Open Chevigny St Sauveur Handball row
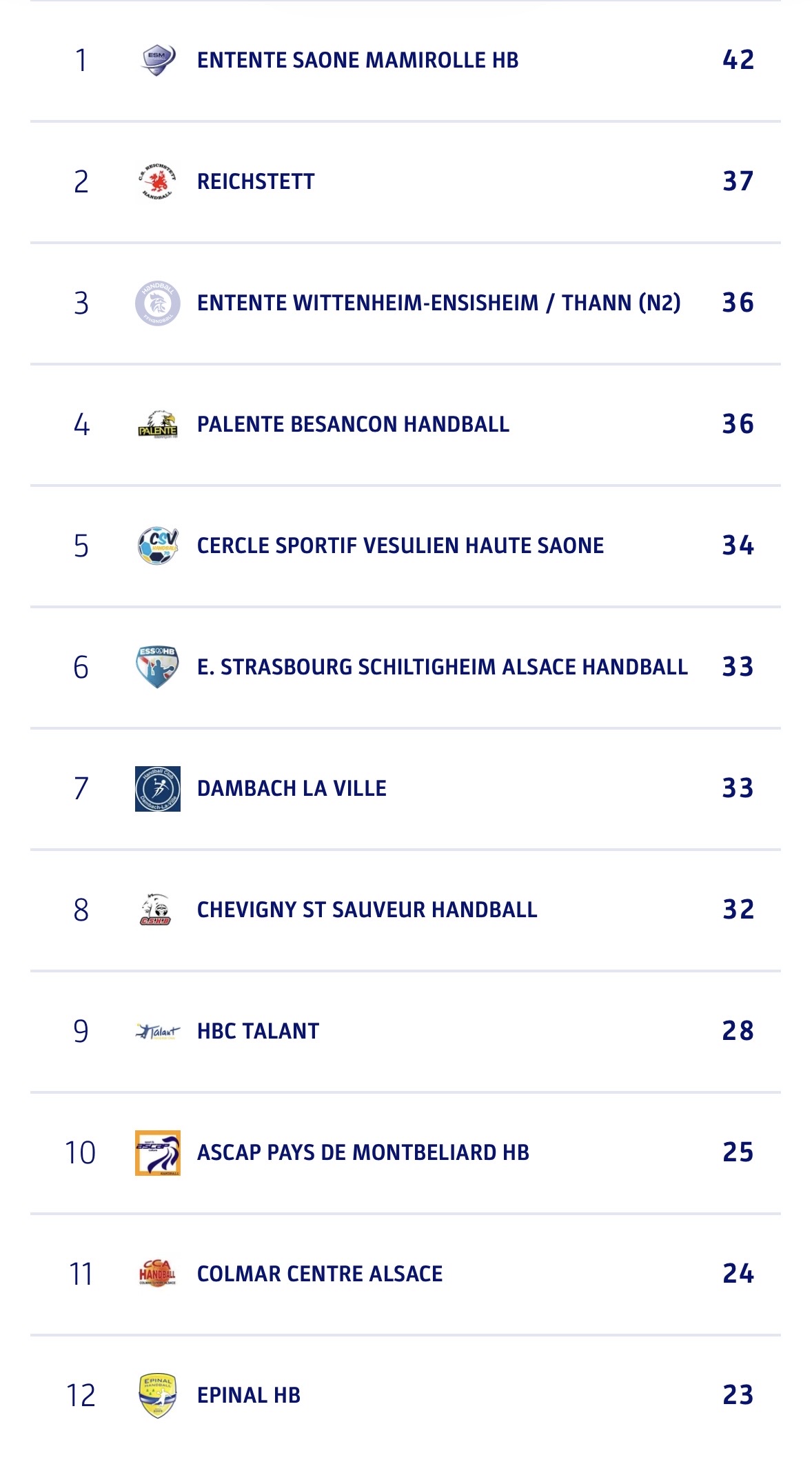Image resolution: width=812 pixels, height=1462 pixels. (x=367, y=910)
